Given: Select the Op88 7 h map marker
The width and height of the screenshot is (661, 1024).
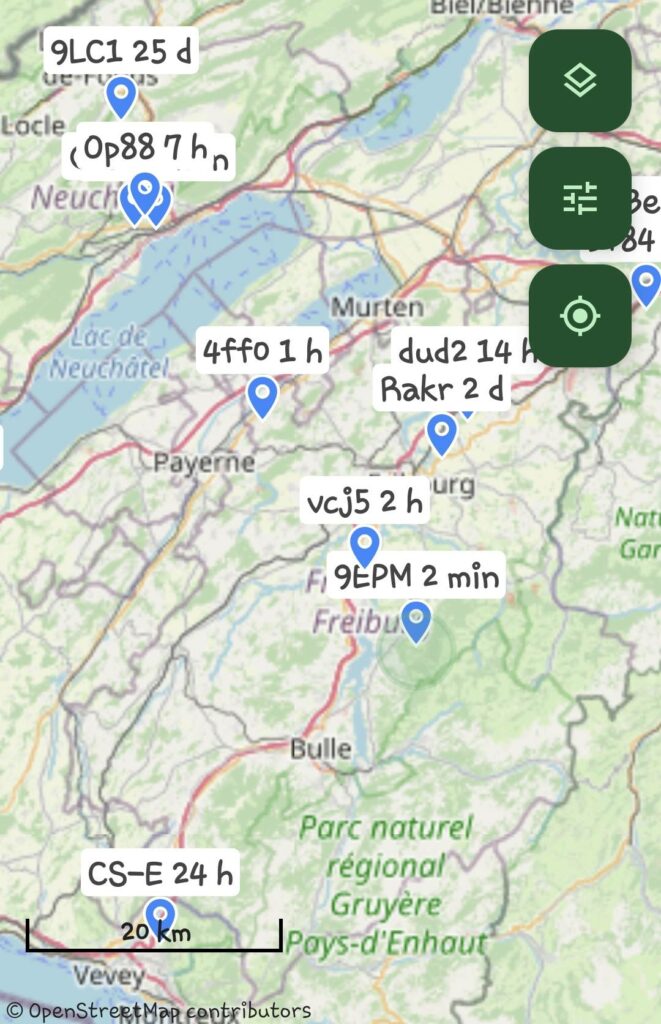Looking at the screenshot, I should coord(145,190).
